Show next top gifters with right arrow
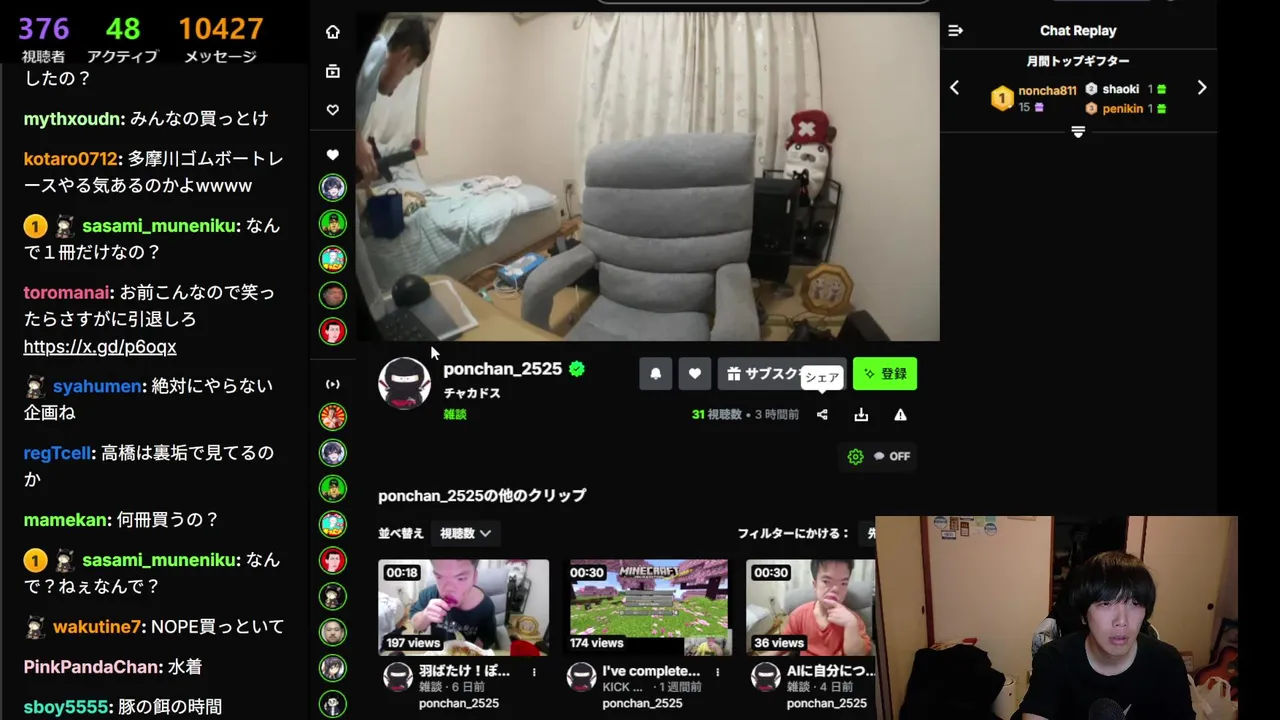The width and height of the screenshot is (1280, 720). click(1202, 88)
